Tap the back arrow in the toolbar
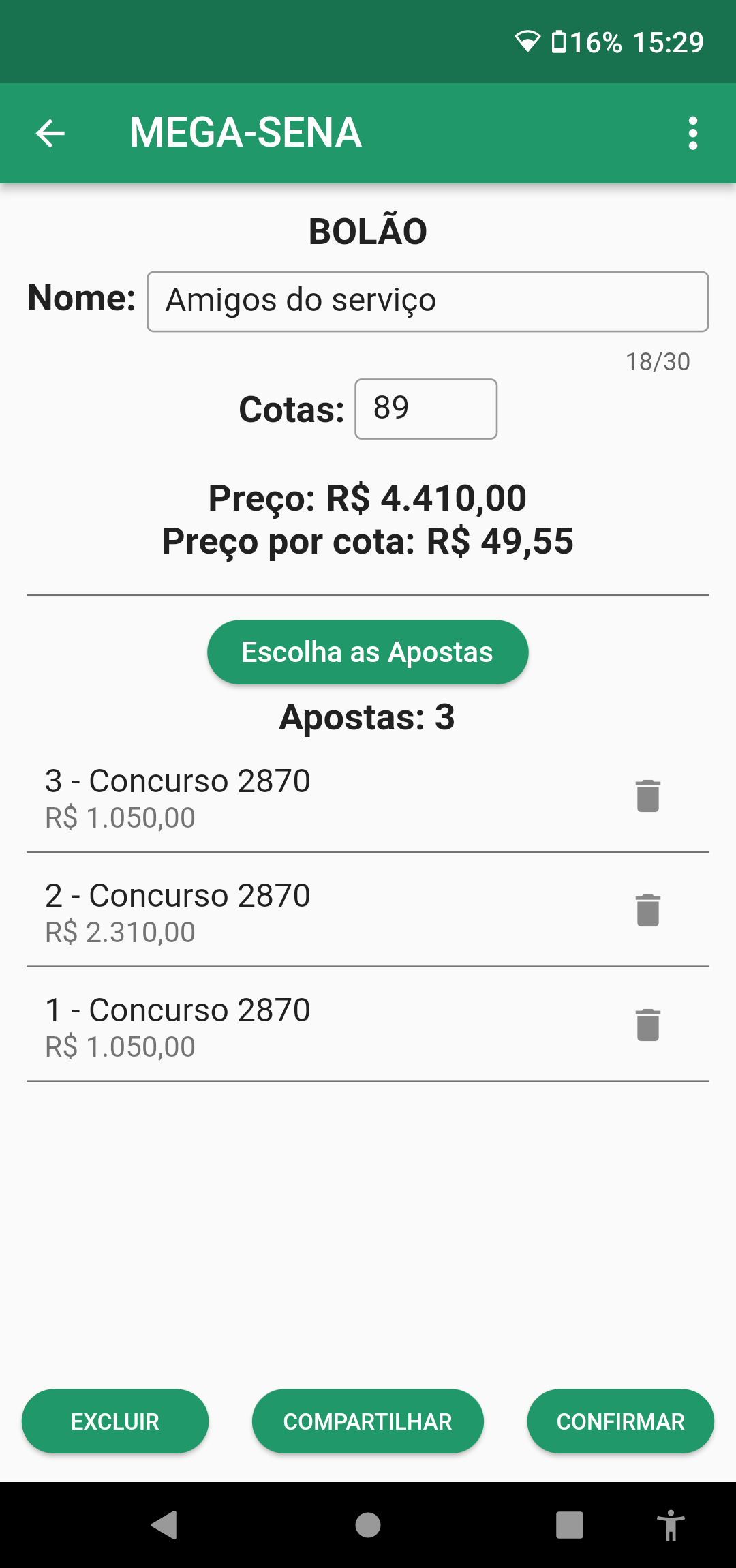Image resolution: width=736 pixels, height=1568 pixels. click(x=51, y=134)
